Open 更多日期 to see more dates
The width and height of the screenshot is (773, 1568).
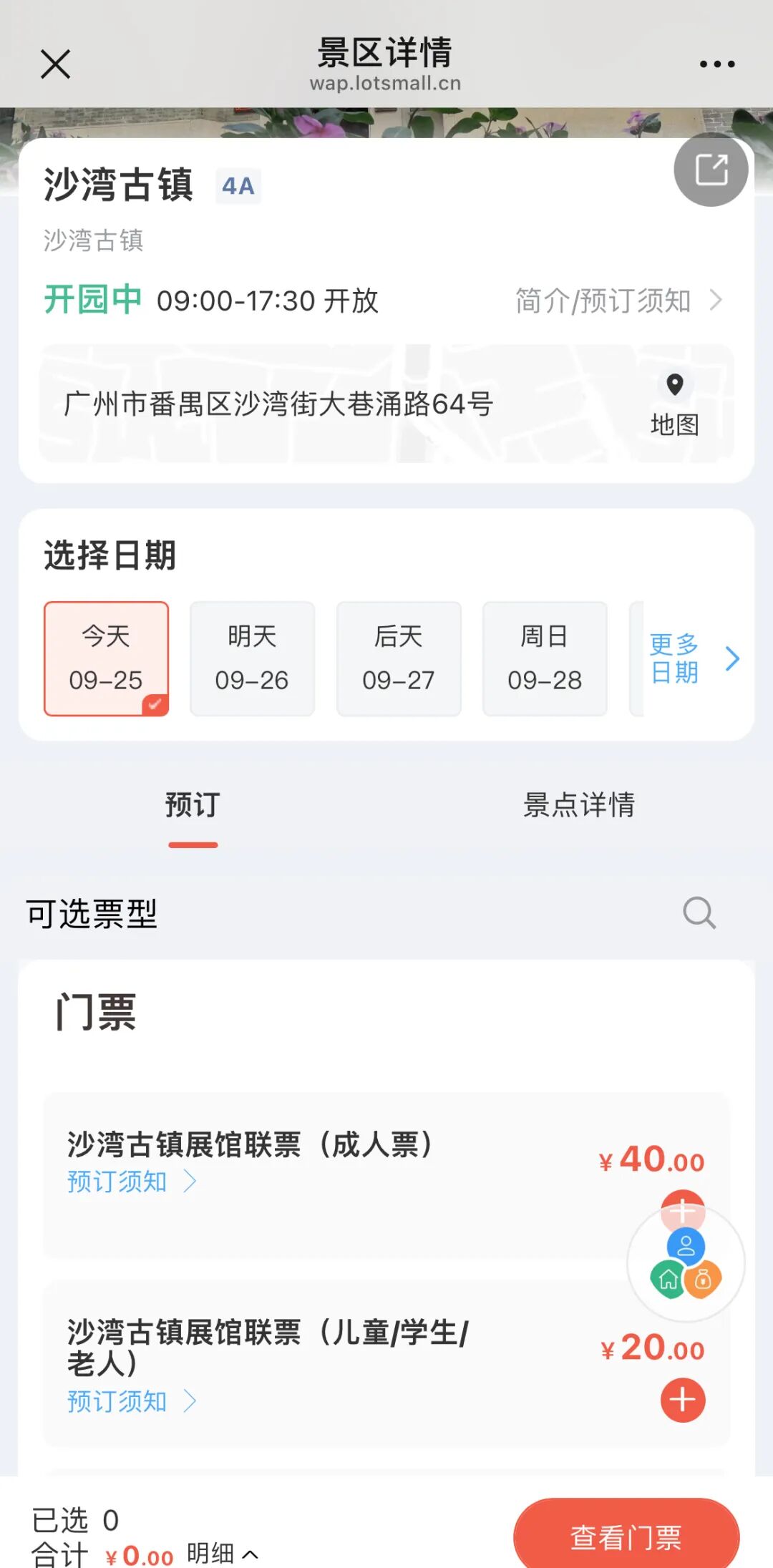(x=691, y=658)
